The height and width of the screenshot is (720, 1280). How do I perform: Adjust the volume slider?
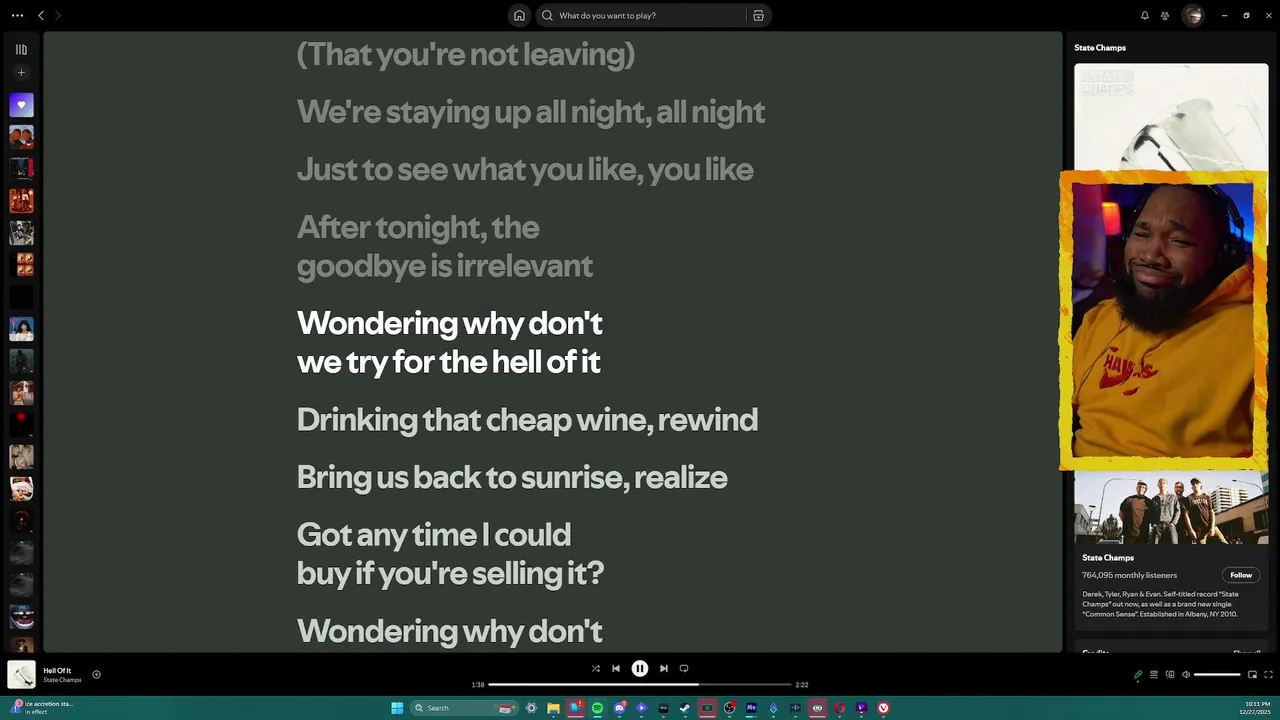tap(1217, 675)
